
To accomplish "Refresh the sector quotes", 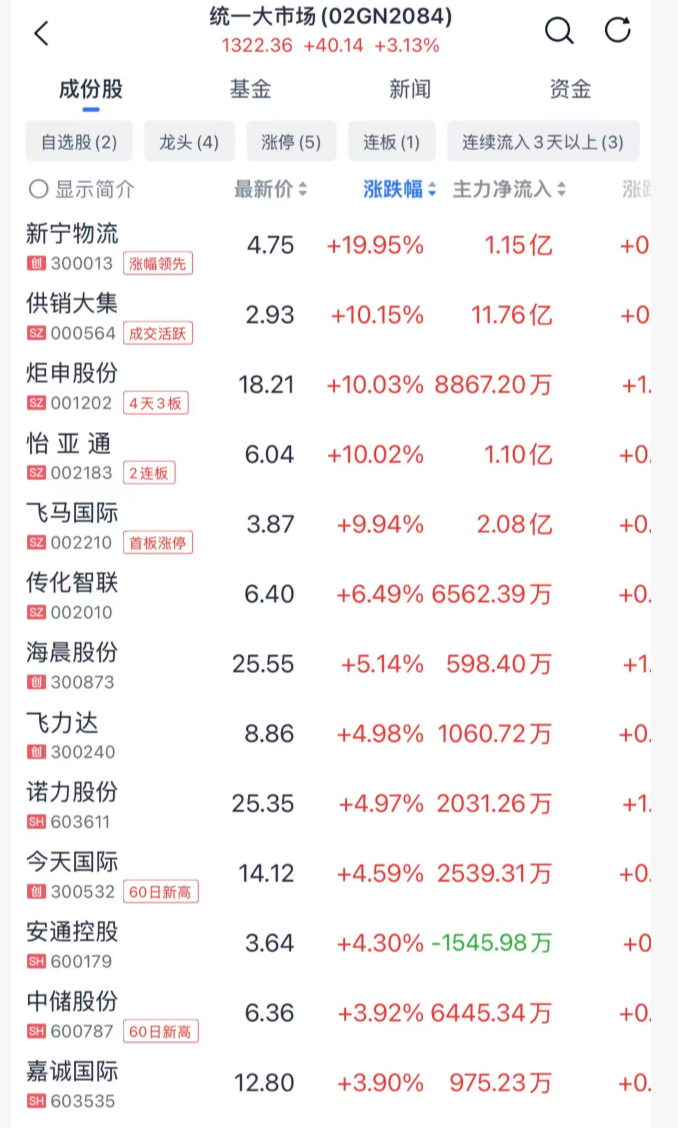I will [618, 30].
